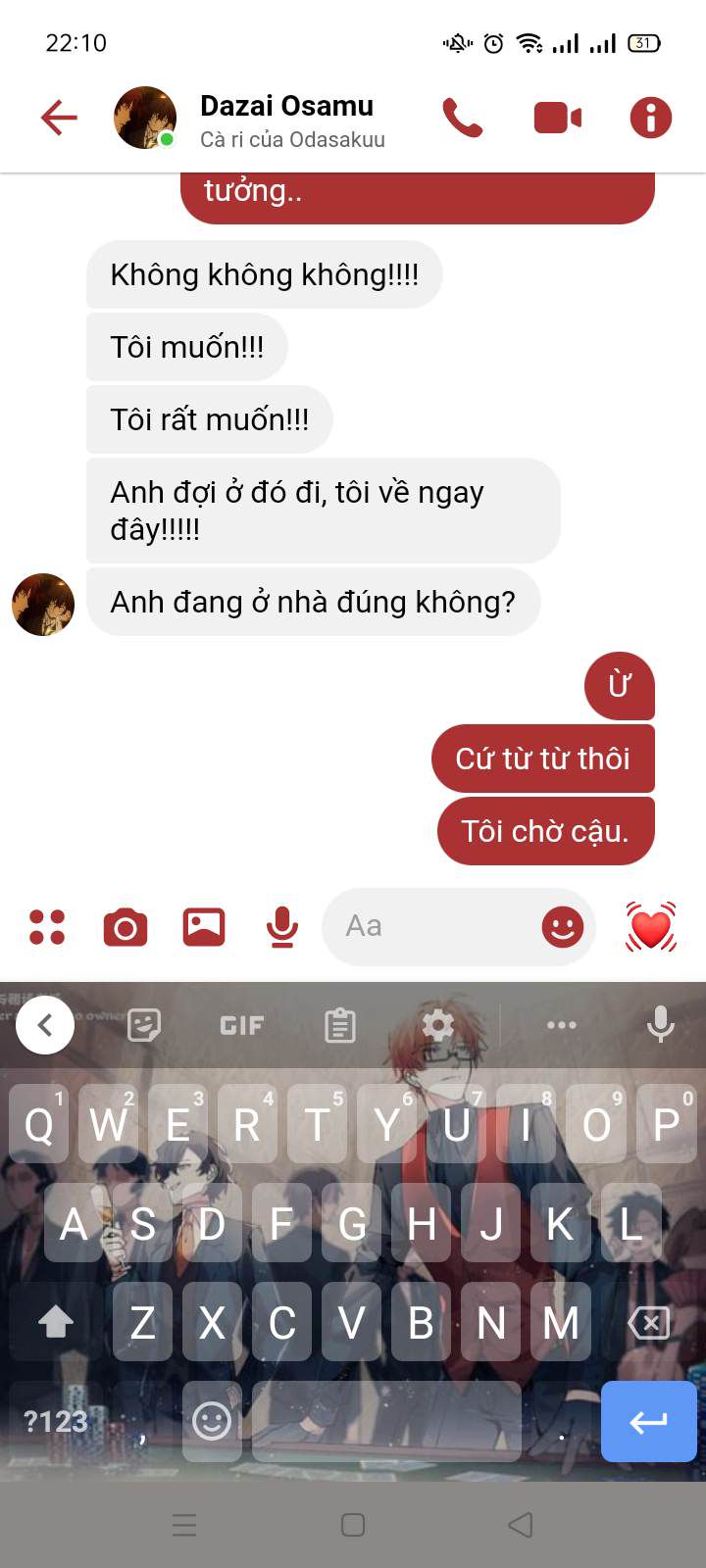Open the photo gallery picker

click(x=204, y=927)
